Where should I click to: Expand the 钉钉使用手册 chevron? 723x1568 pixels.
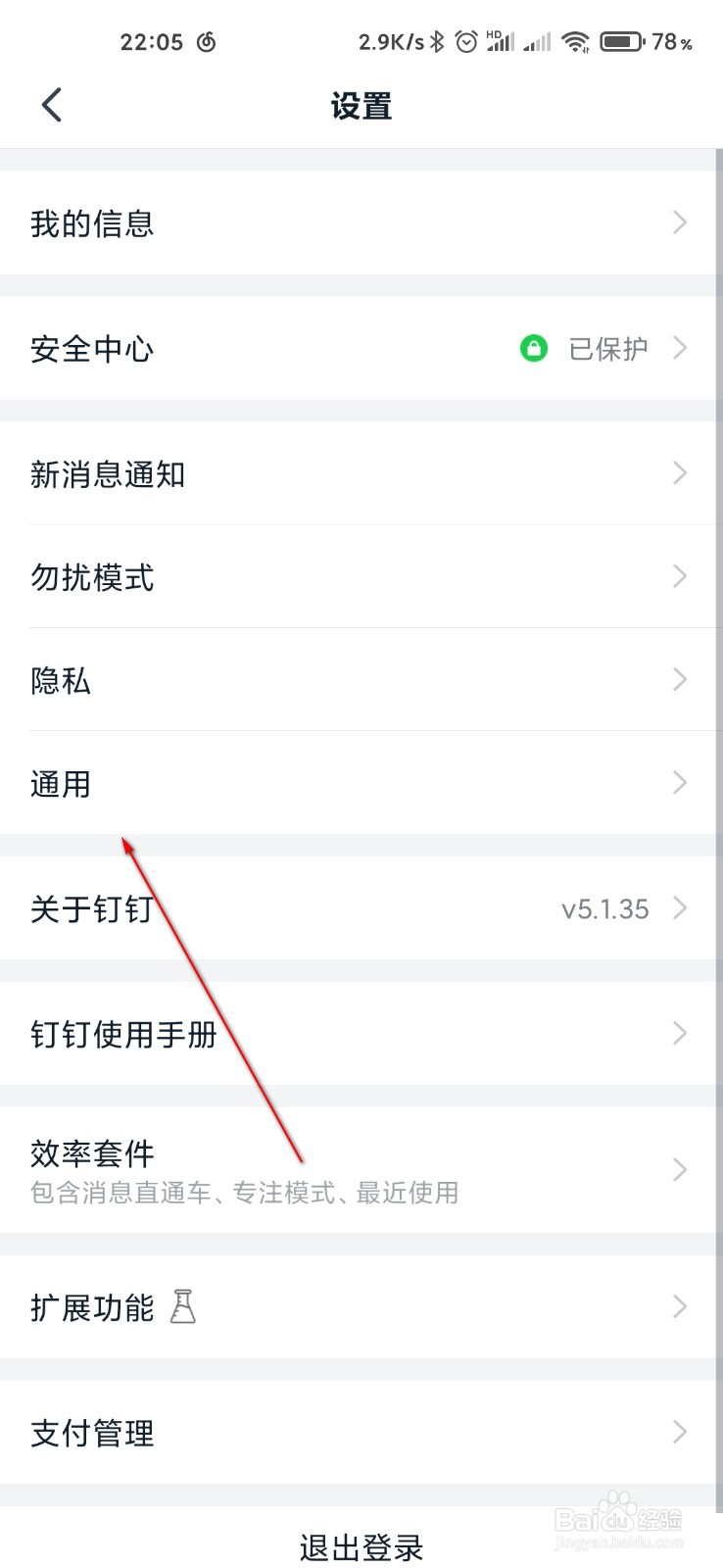click(680, 1033)
